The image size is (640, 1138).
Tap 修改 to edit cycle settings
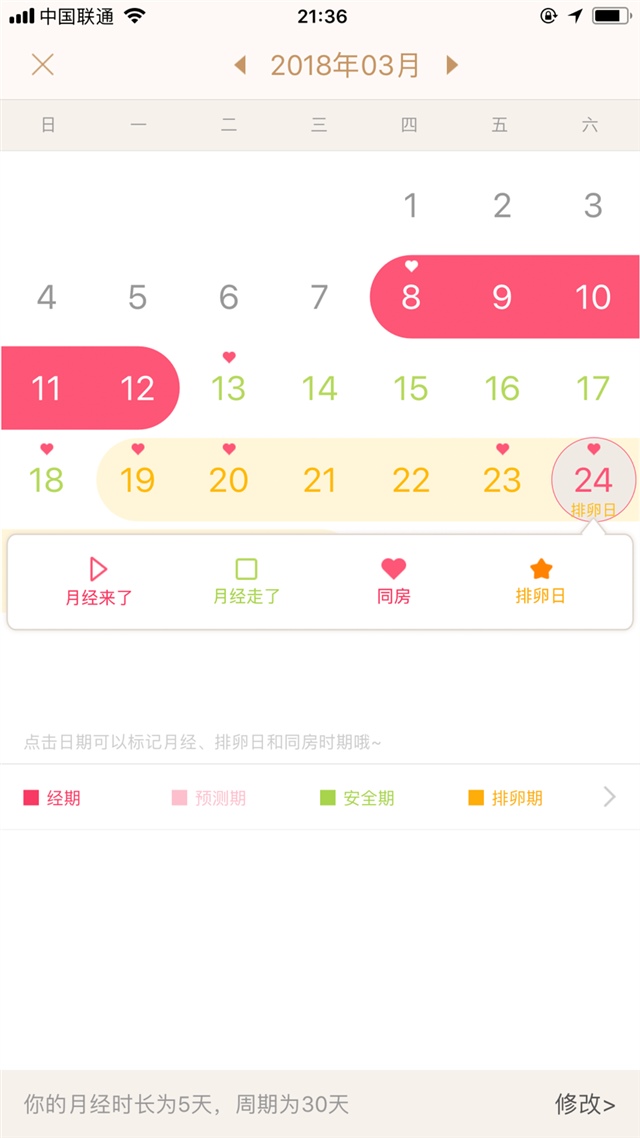click(585, 1104)
